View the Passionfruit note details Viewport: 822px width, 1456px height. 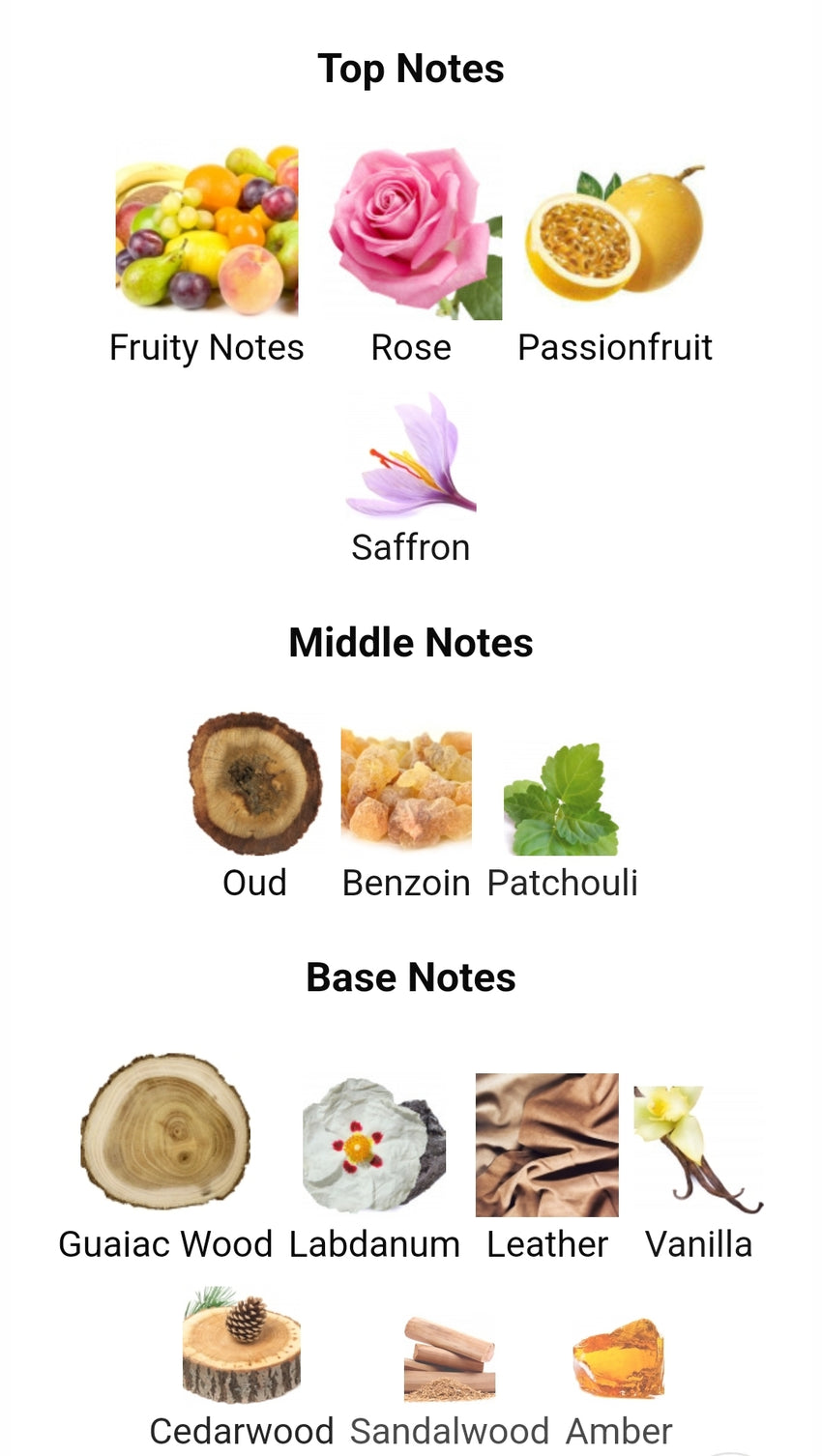(615, 234)
